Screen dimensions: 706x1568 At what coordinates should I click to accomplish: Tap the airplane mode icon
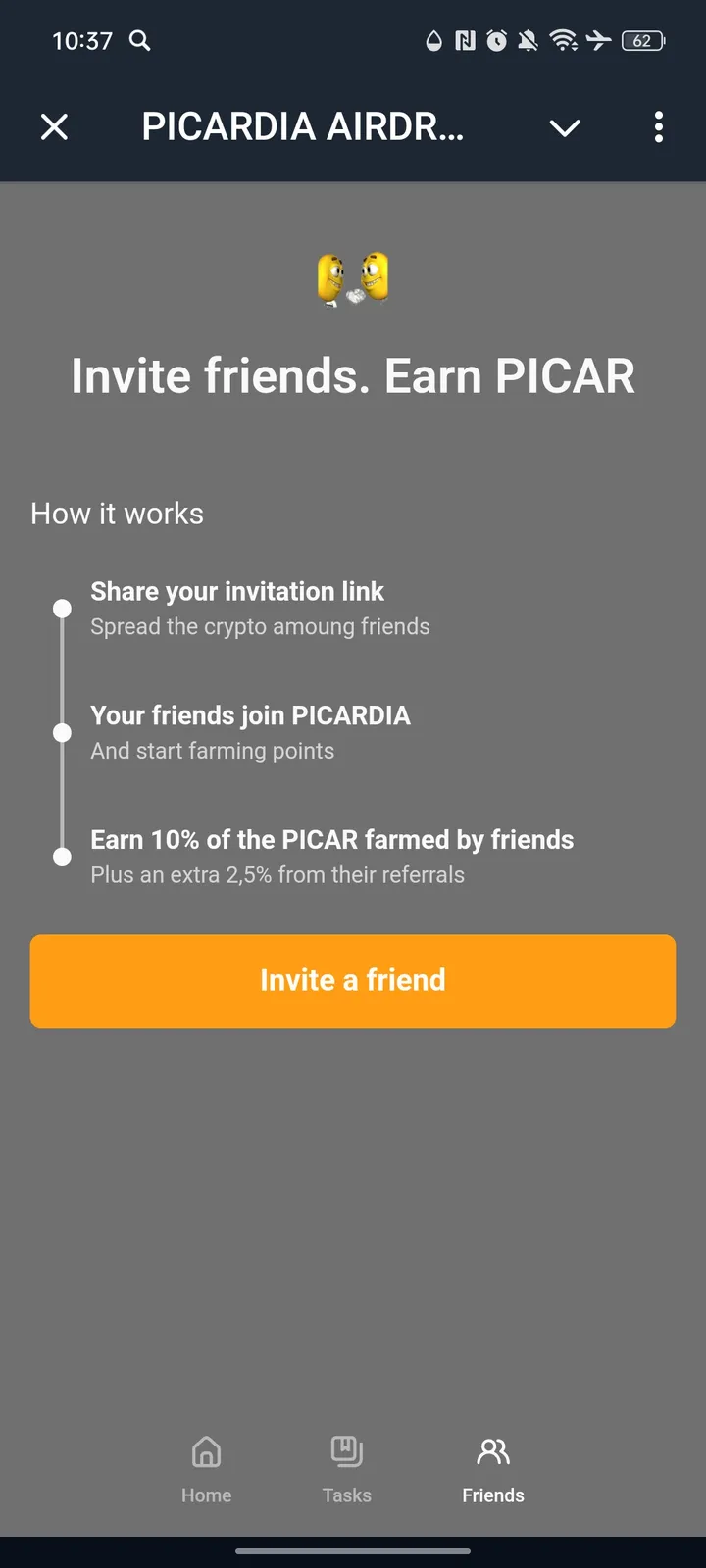click(x=599, y=41)
